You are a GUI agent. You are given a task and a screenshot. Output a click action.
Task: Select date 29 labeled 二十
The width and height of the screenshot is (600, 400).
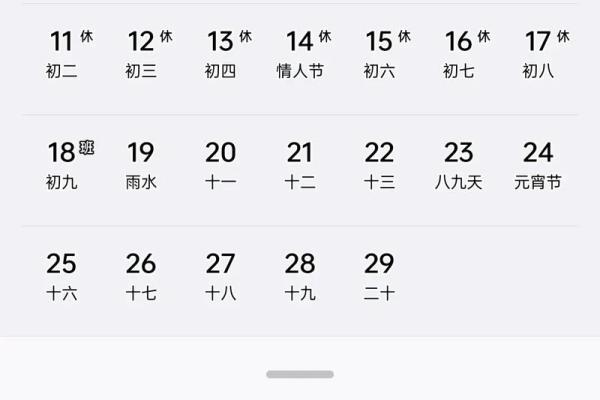click(x=379, y=277)
